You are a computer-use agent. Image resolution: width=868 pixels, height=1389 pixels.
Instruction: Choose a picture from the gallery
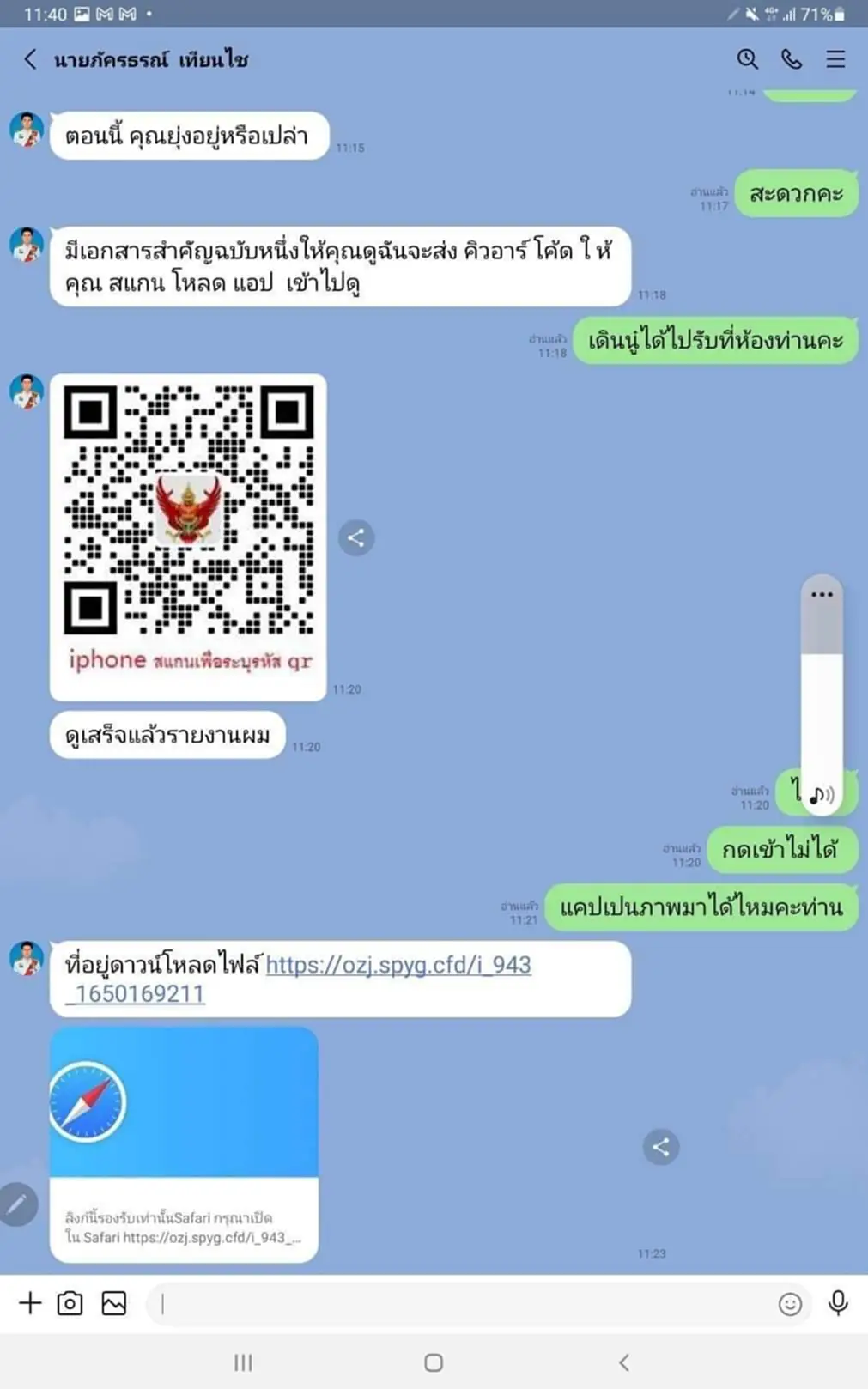coord(114,1303)
